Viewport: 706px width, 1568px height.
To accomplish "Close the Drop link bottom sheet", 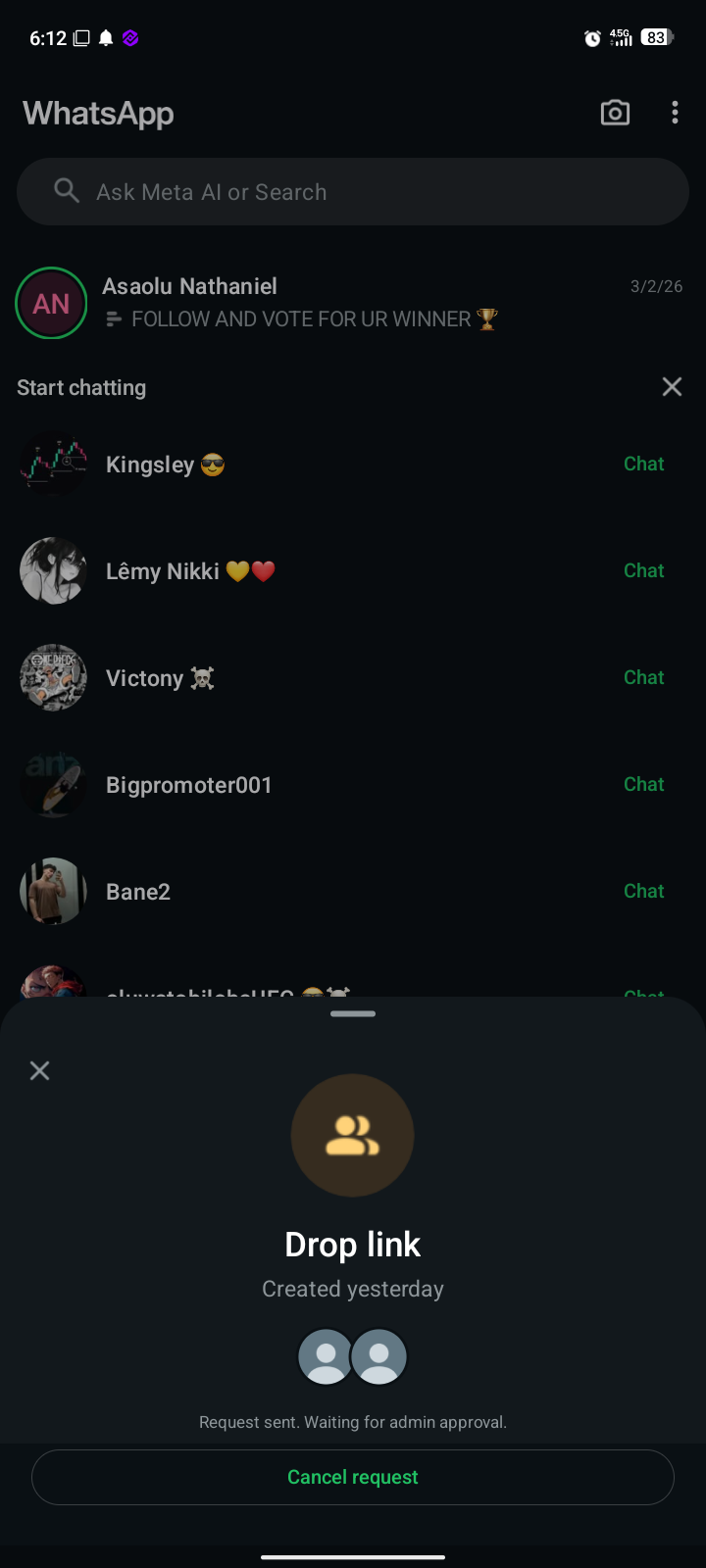I will point(39,1070).
